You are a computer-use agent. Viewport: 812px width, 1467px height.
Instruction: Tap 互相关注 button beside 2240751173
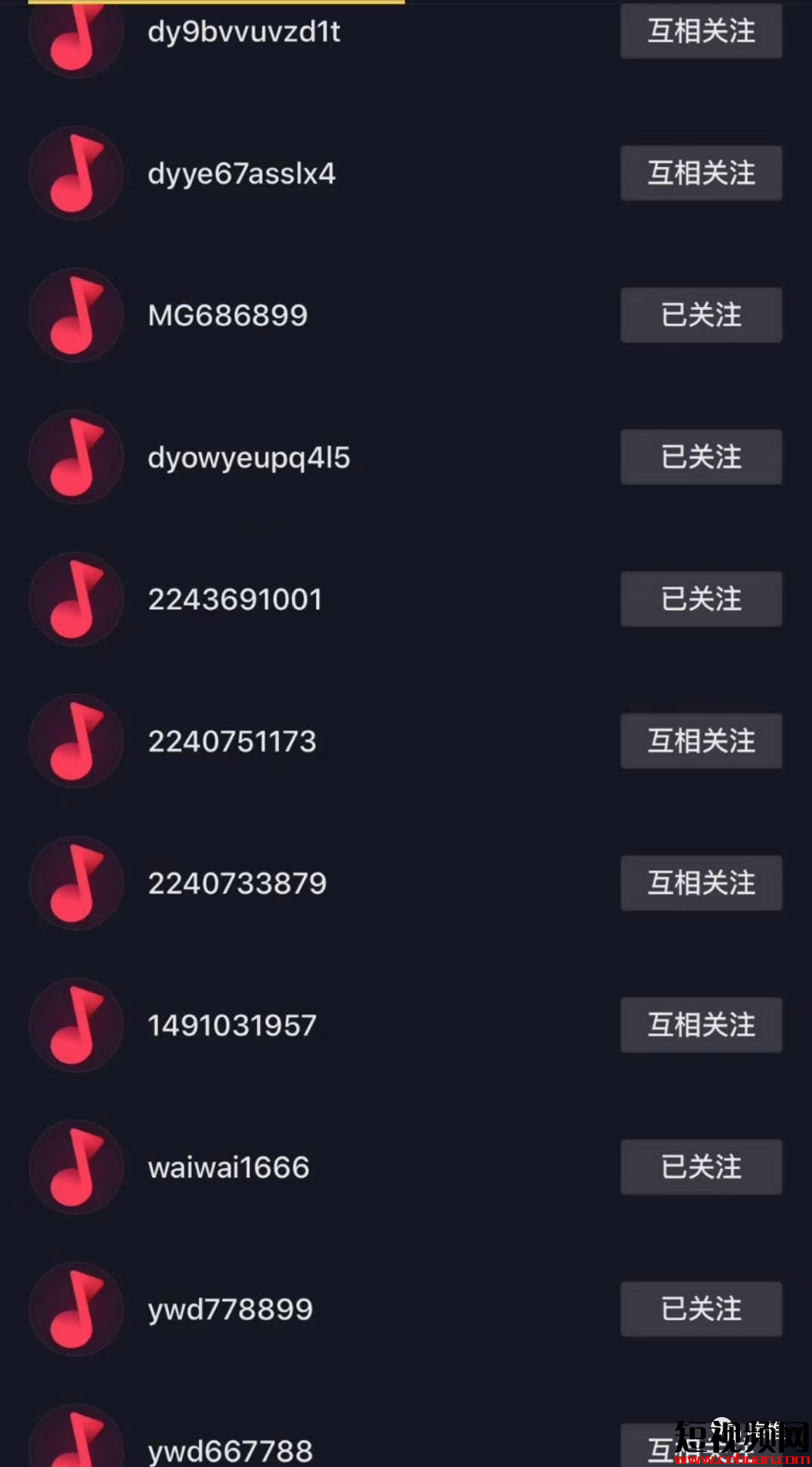(701, 741)
